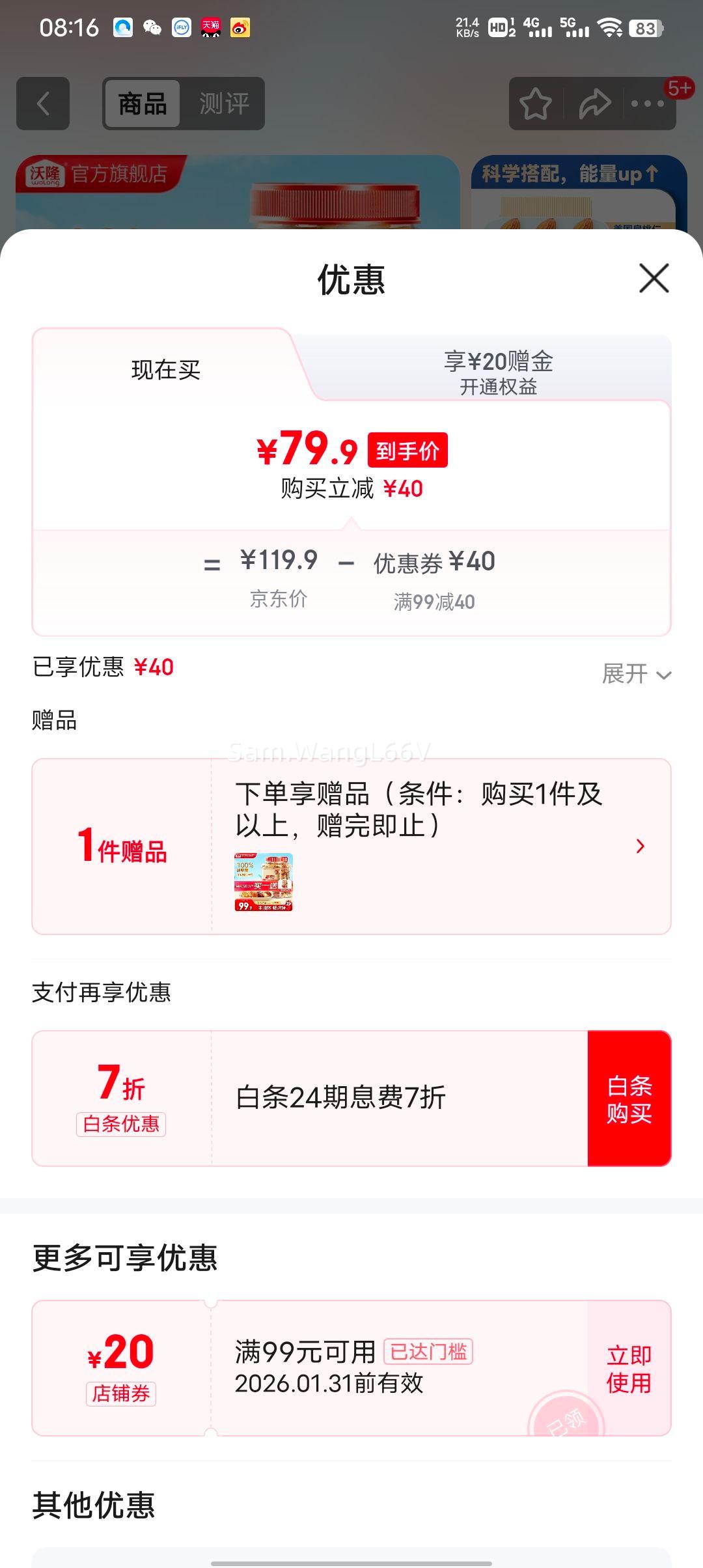Tap the back arrow at top left

point(42,104)
